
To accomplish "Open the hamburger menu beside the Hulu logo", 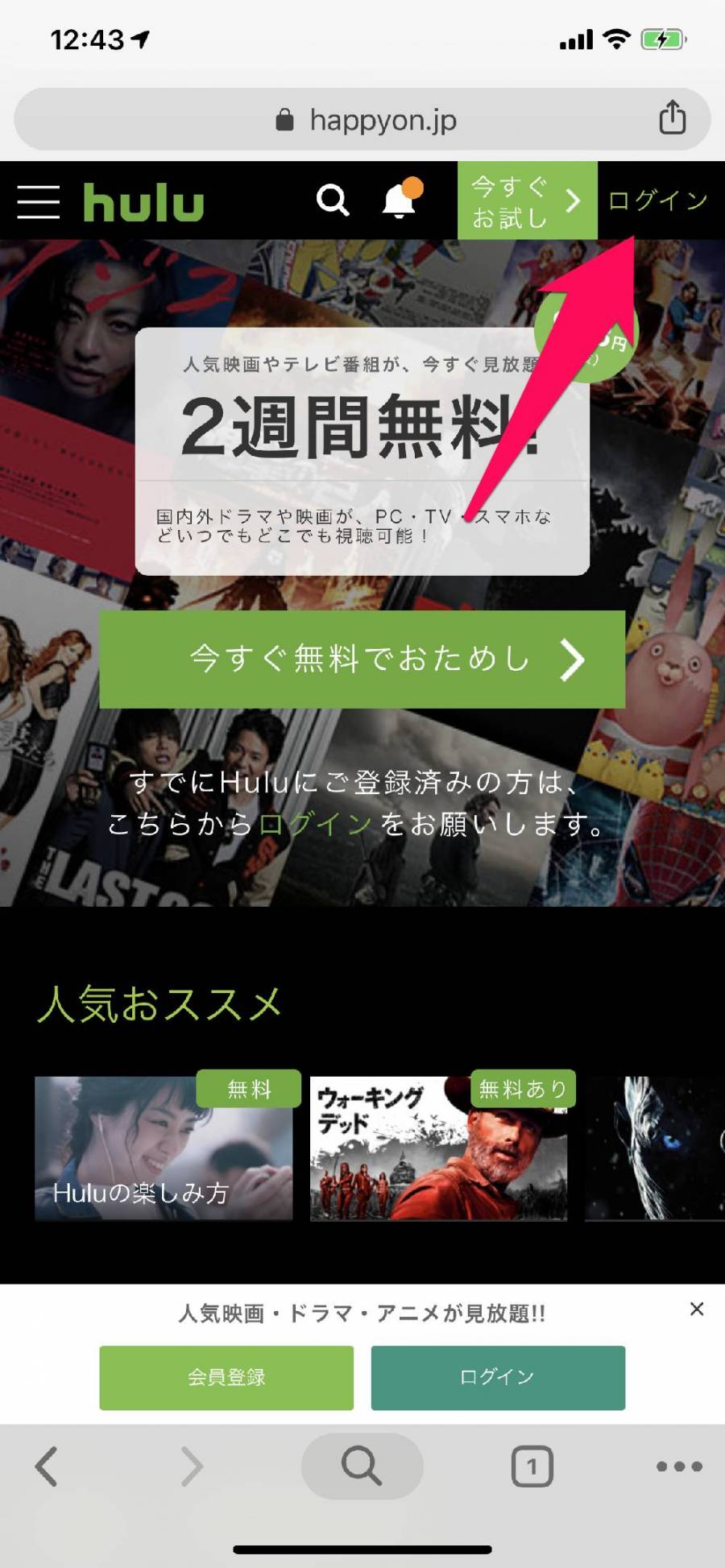I will (38, 201).
